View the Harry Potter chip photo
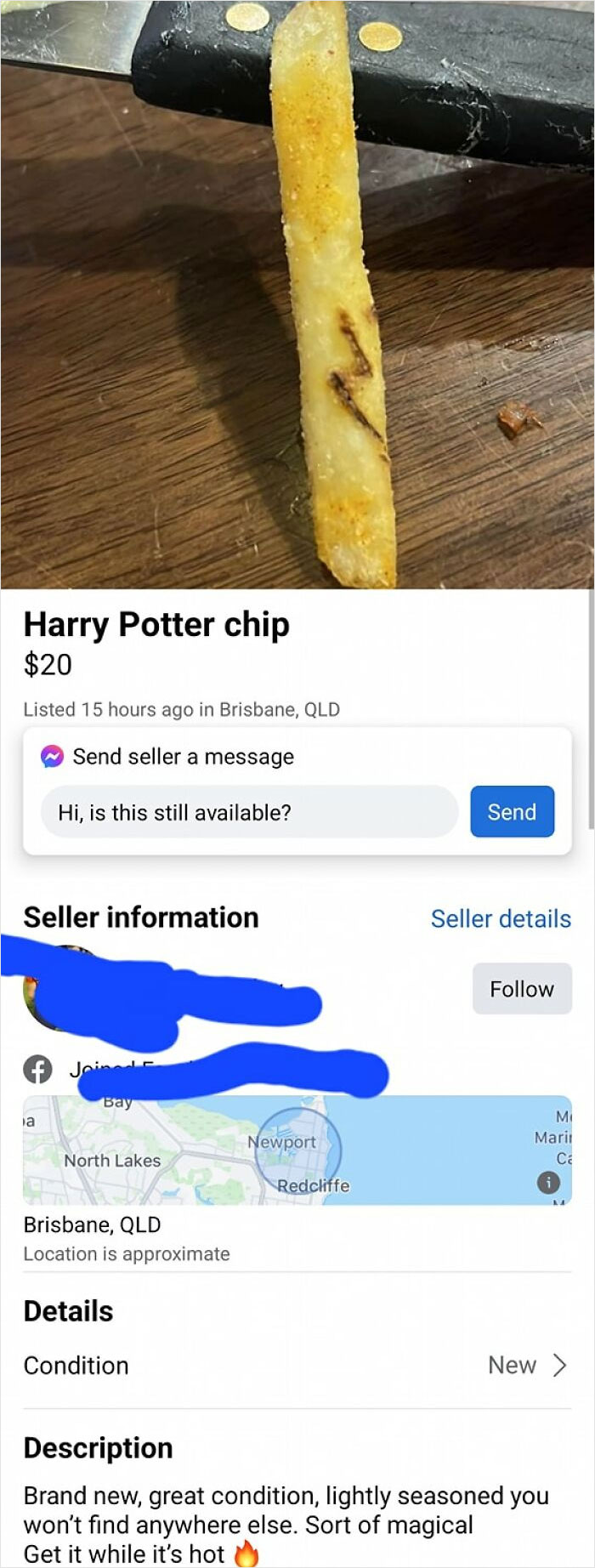 click(297, 293)
